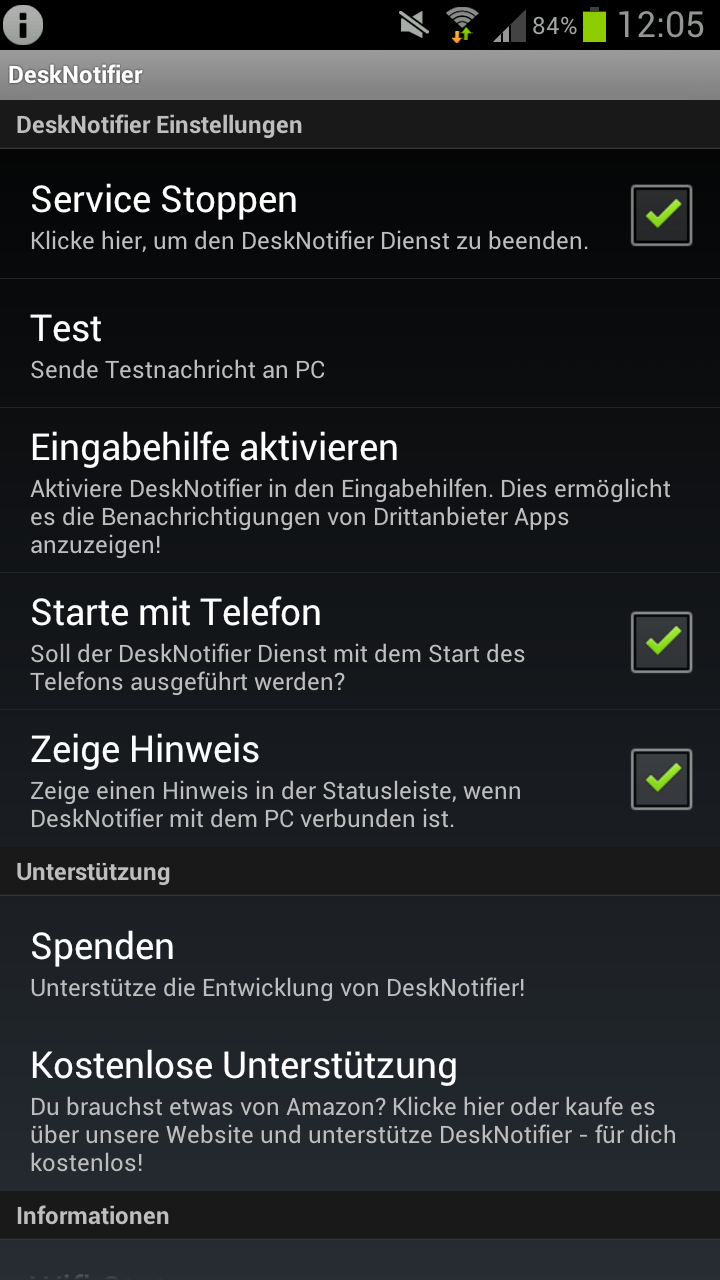Open the Spenden donation option
The height and width of the screenshot is (1280, 720).
coord(360,961)
